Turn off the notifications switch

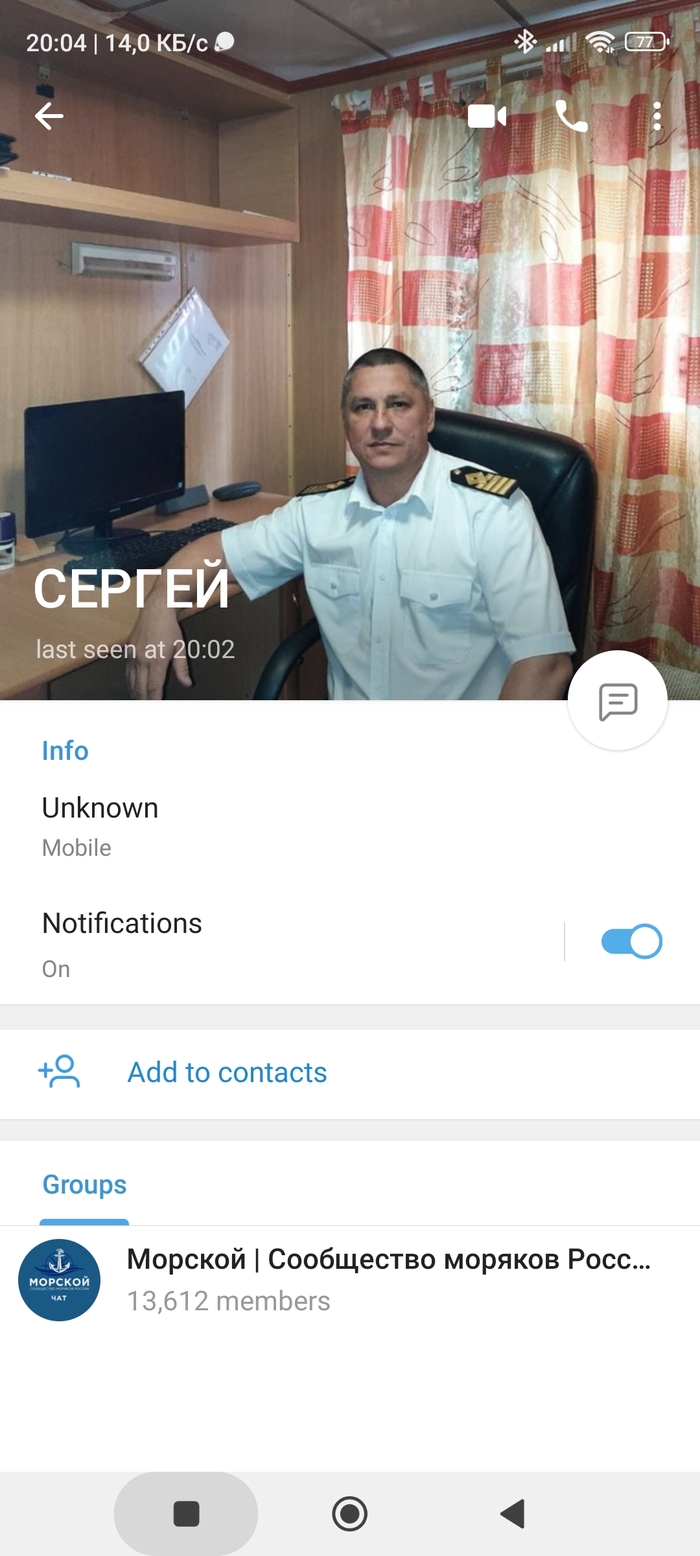pyautogui.click(x=631, y=942)
